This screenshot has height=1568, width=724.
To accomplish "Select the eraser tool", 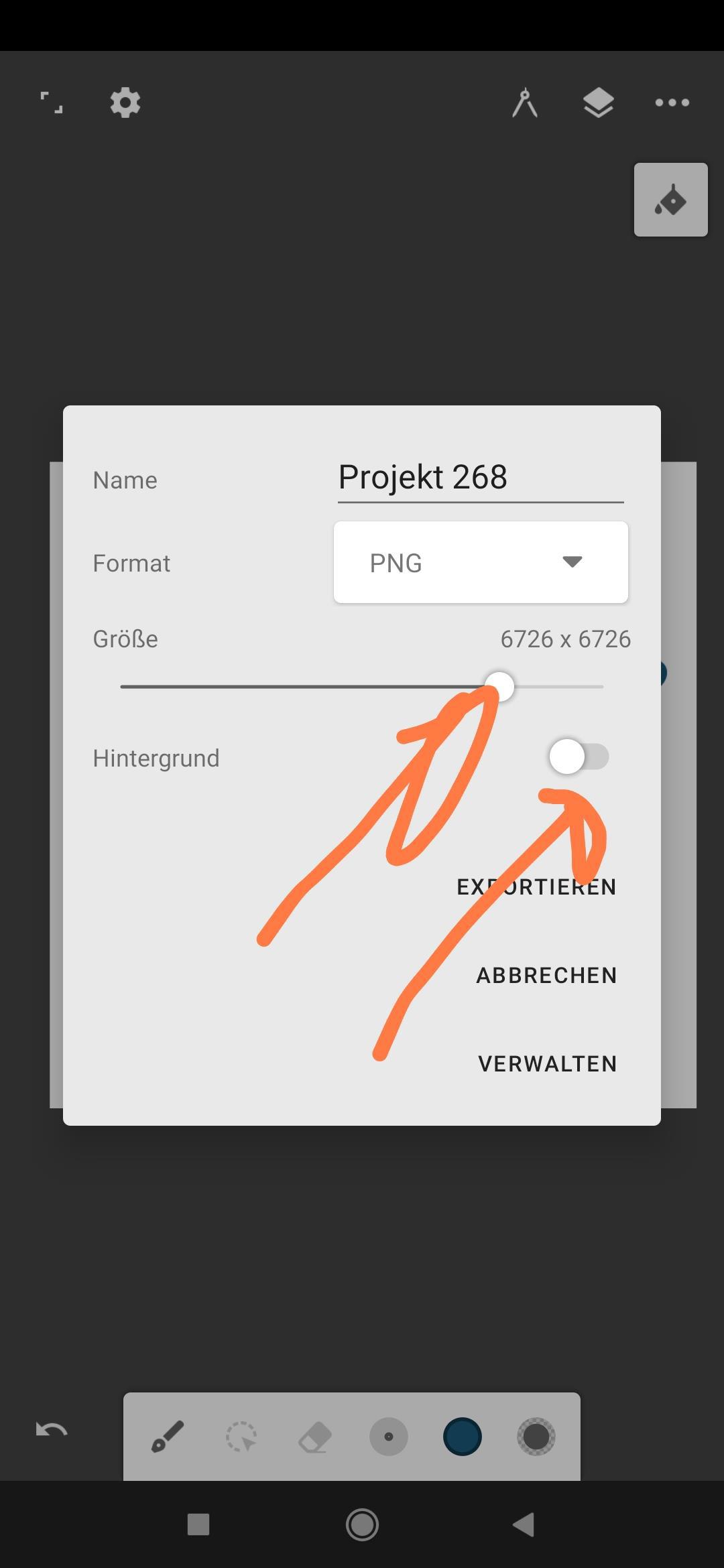I will pyautogui.click(x=315, y=1437).
